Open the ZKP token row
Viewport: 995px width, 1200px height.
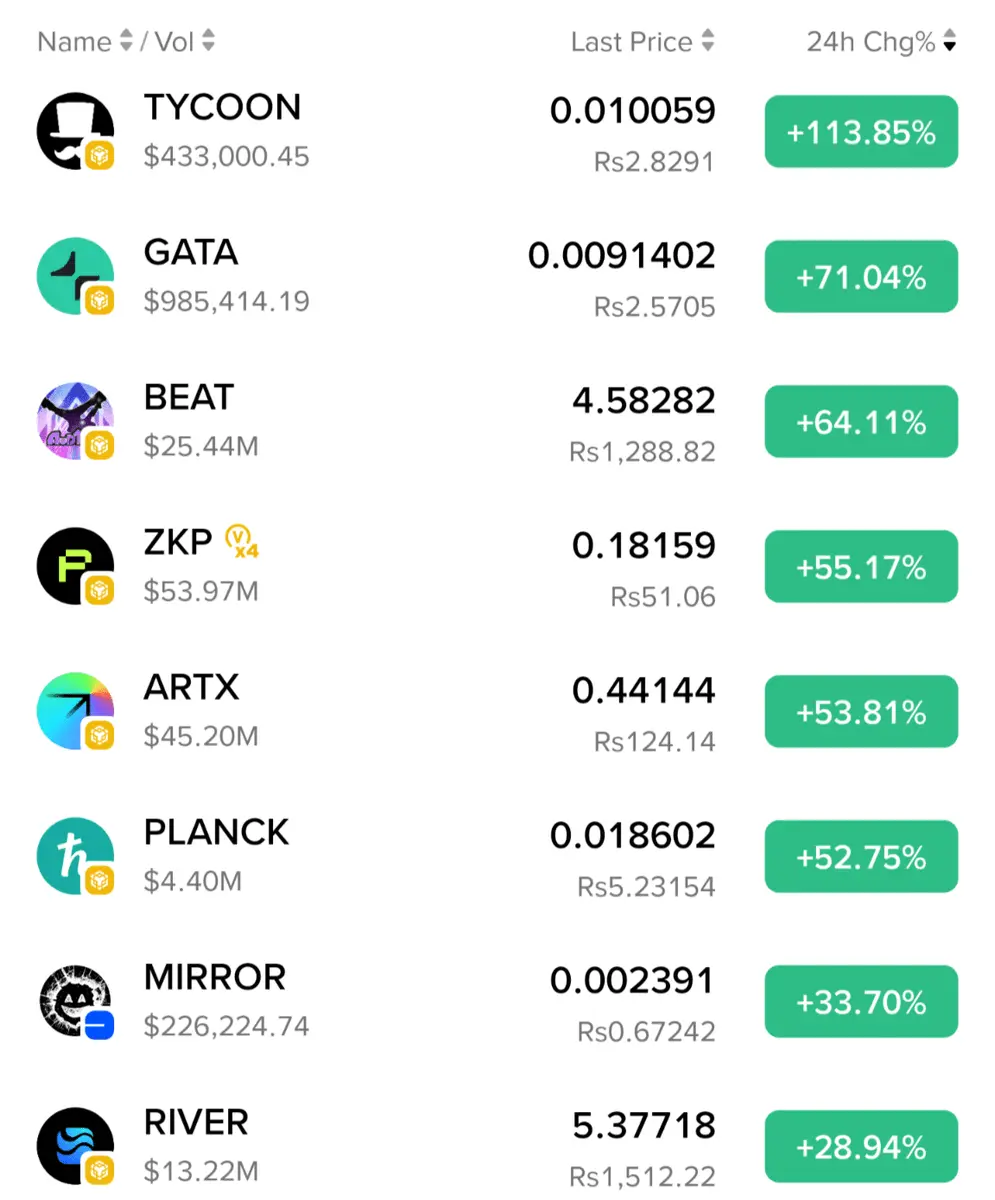(178, 542)
